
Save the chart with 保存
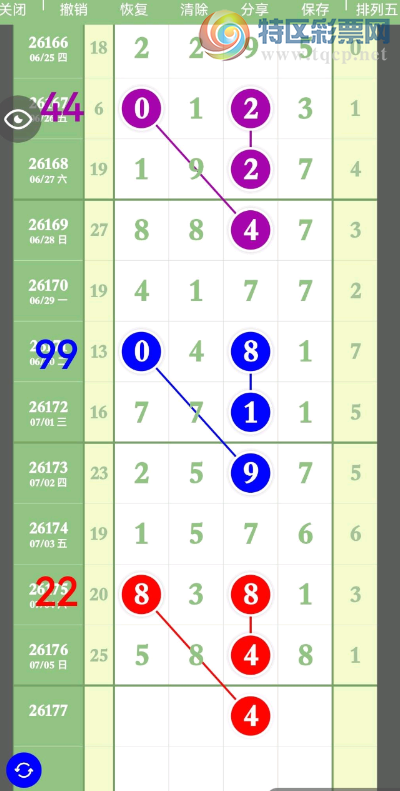pos(315,9)
